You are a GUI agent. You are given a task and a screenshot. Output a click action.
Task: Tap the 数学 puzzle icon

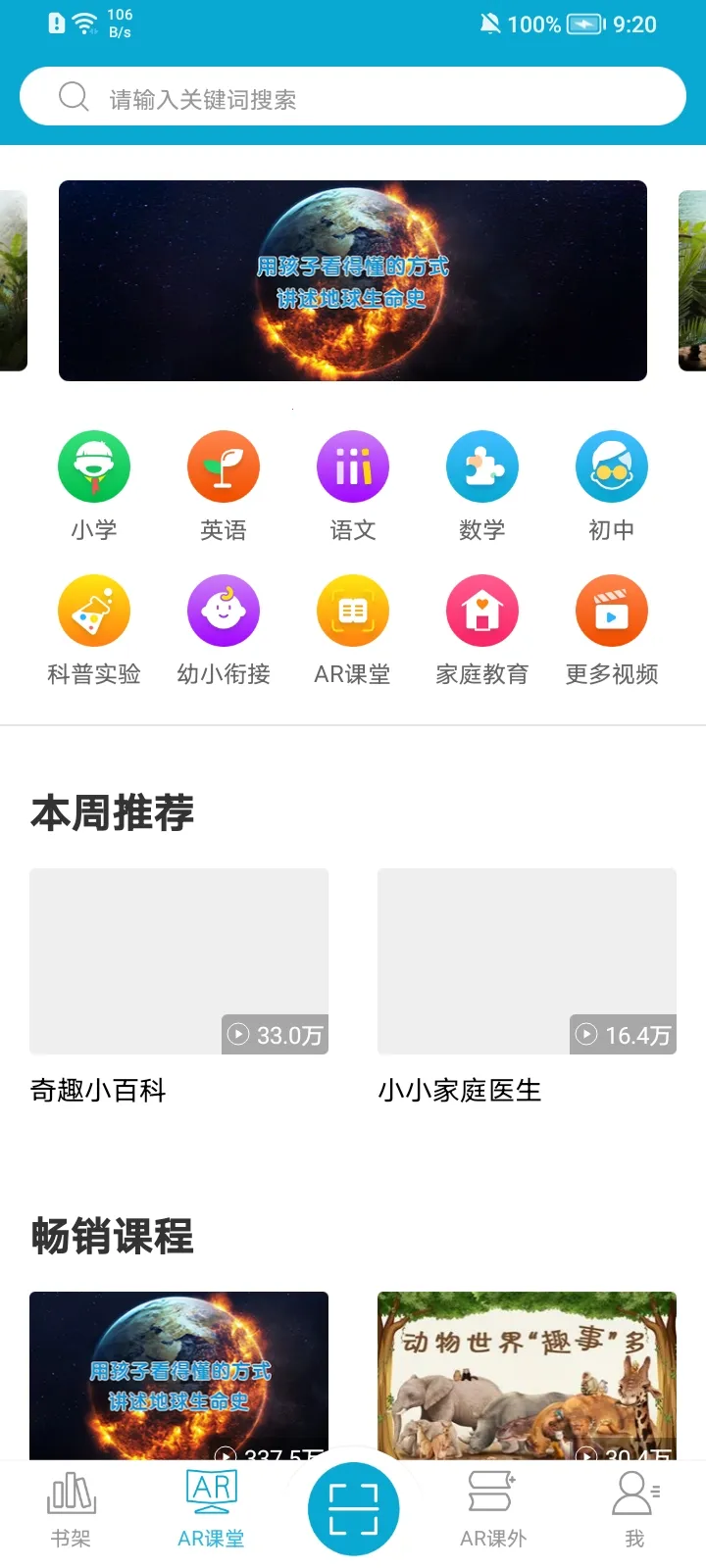[x=482, y=465]
